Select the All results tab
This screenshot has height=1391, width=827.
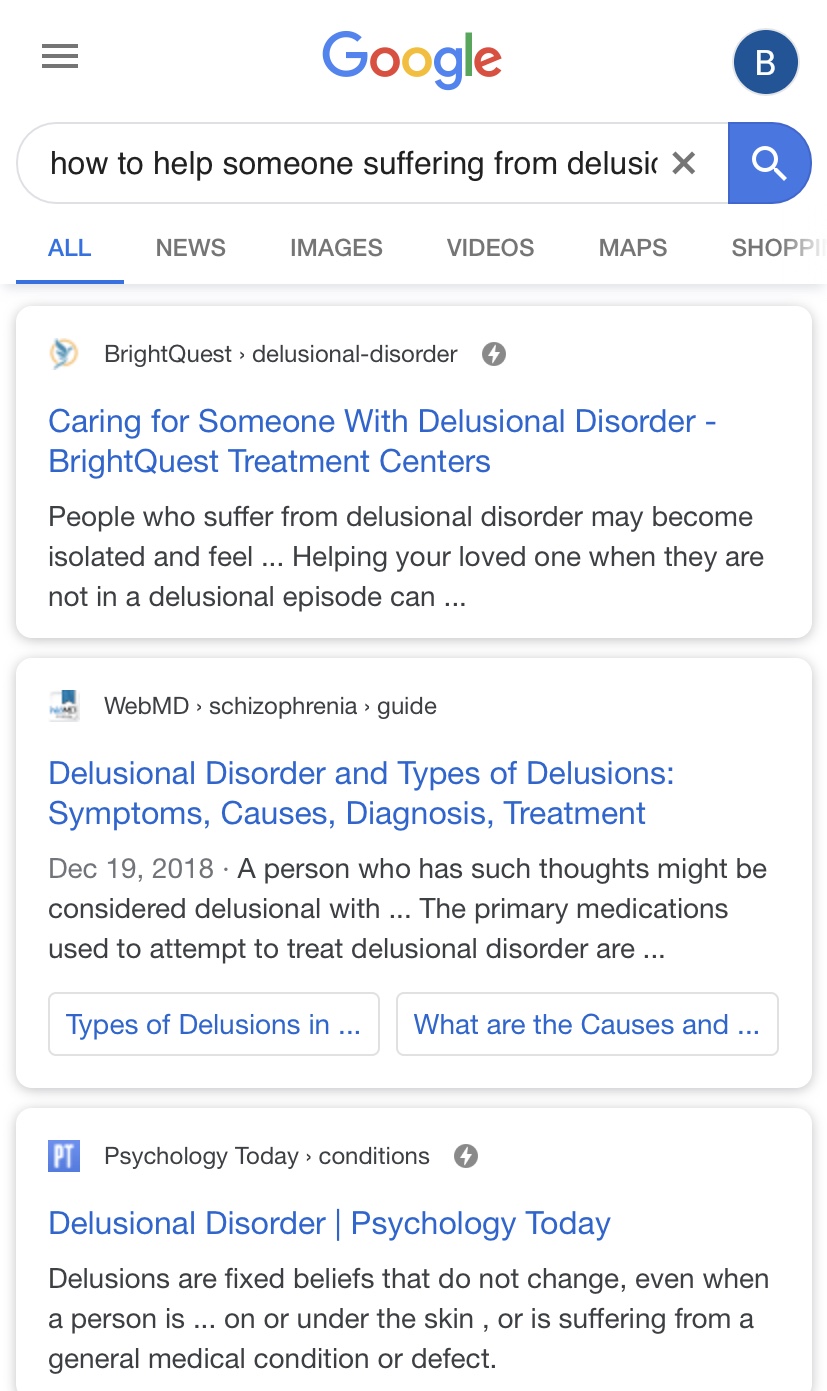point(70,248)
